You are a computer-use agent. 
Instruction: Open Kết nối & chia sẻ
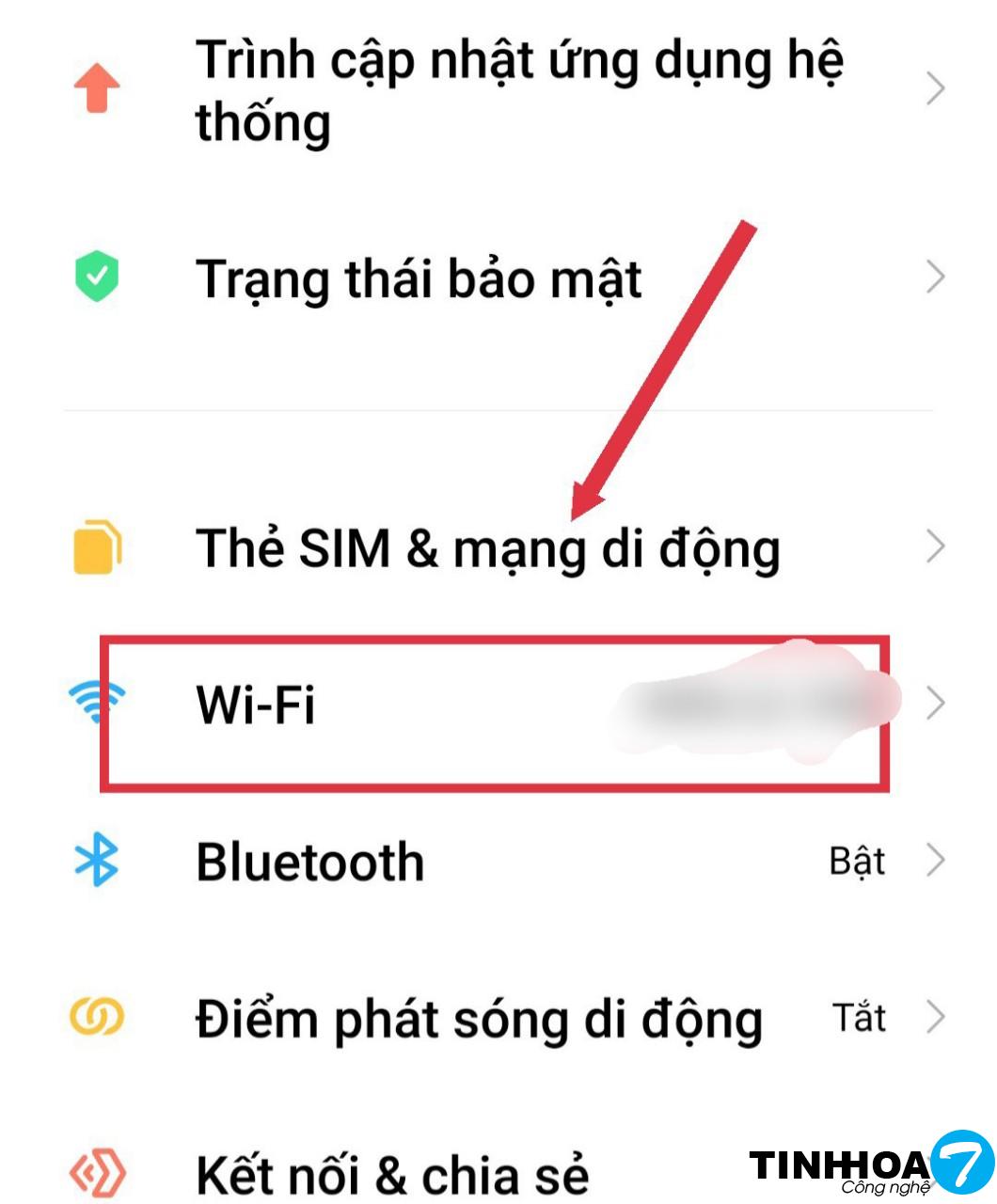(391, 1174)
